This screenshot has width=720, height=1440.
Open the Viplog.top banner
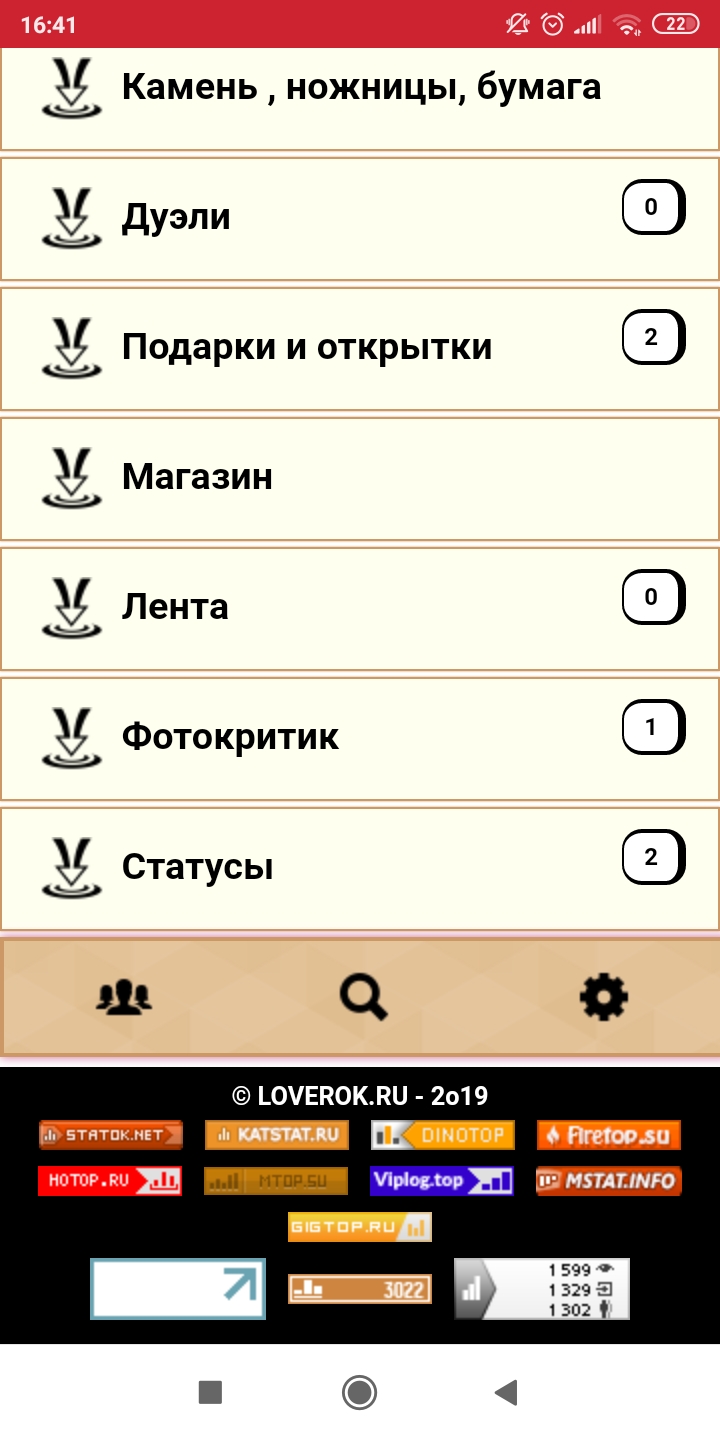(x=442, y=1181)
